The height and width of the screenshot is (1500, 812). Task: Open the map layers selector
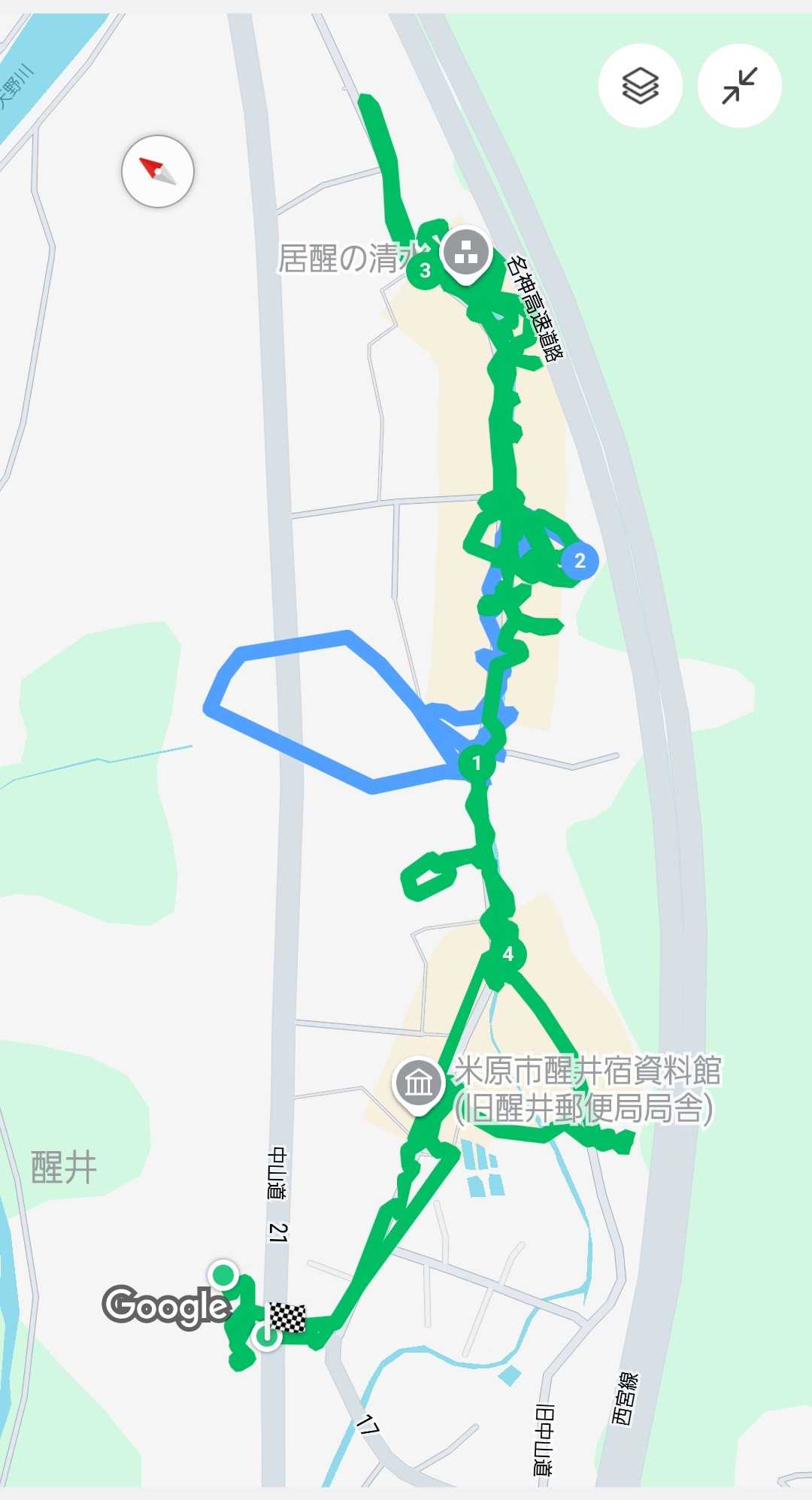click(x=640, y=86)
